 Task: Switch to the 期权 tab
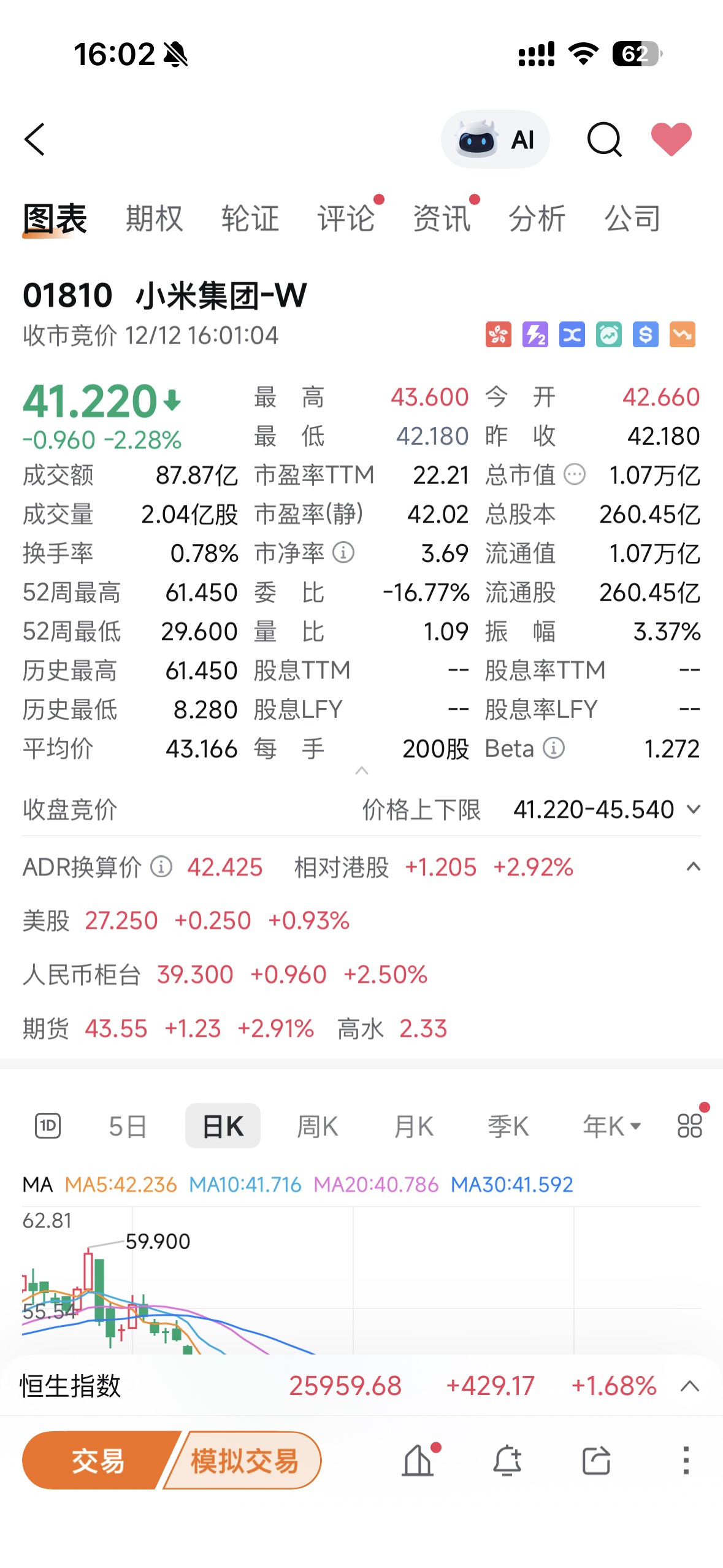pyautogui.click(x=154, y=219)
